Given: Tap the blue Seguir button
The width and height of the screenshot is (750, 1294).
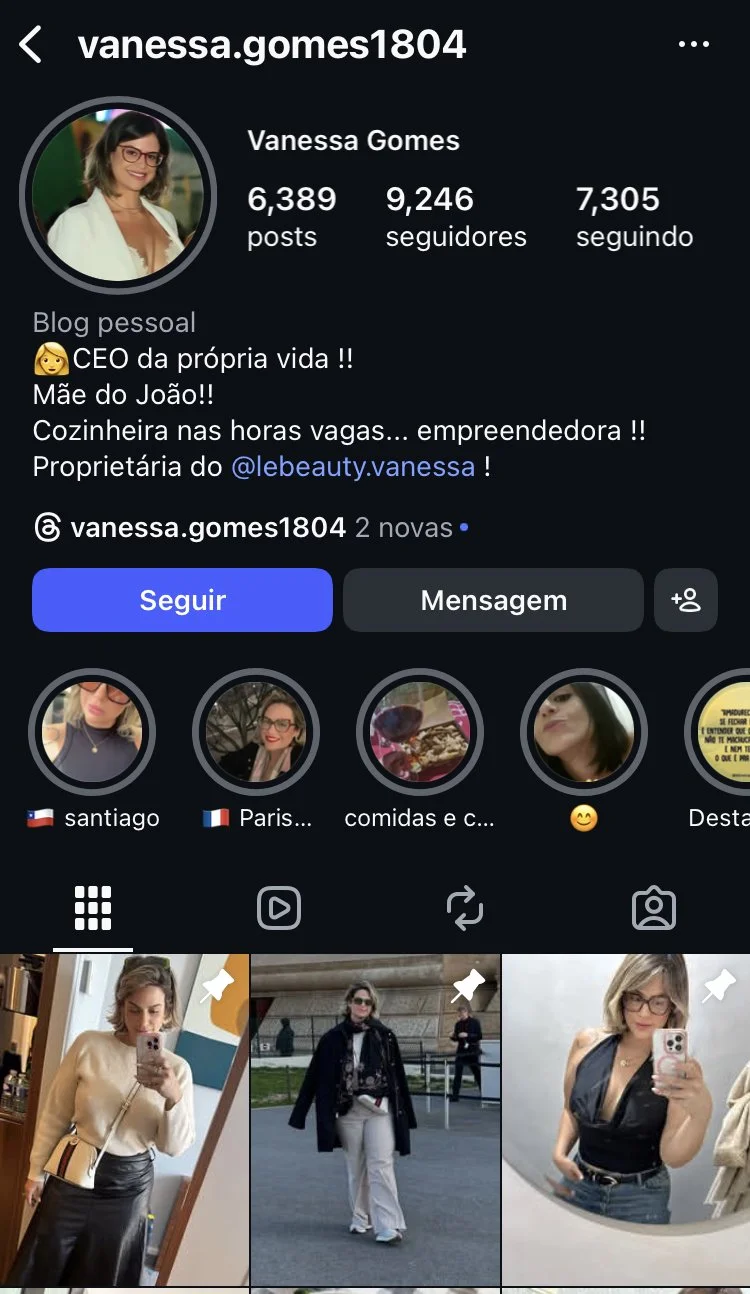Looking at the screenshot, I should tap(182, 600).
